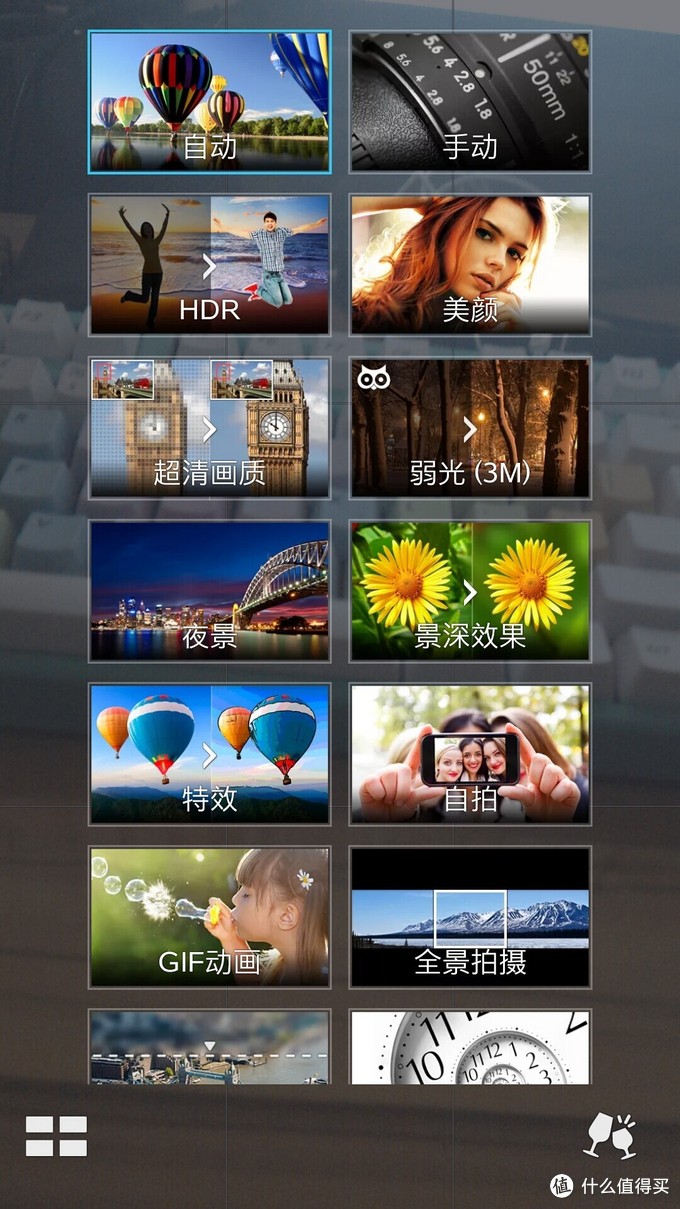The width and height of the screenshot is (680, 1209).
Task: Open the GIF动画 animation mode
Action: coord(209,916)
